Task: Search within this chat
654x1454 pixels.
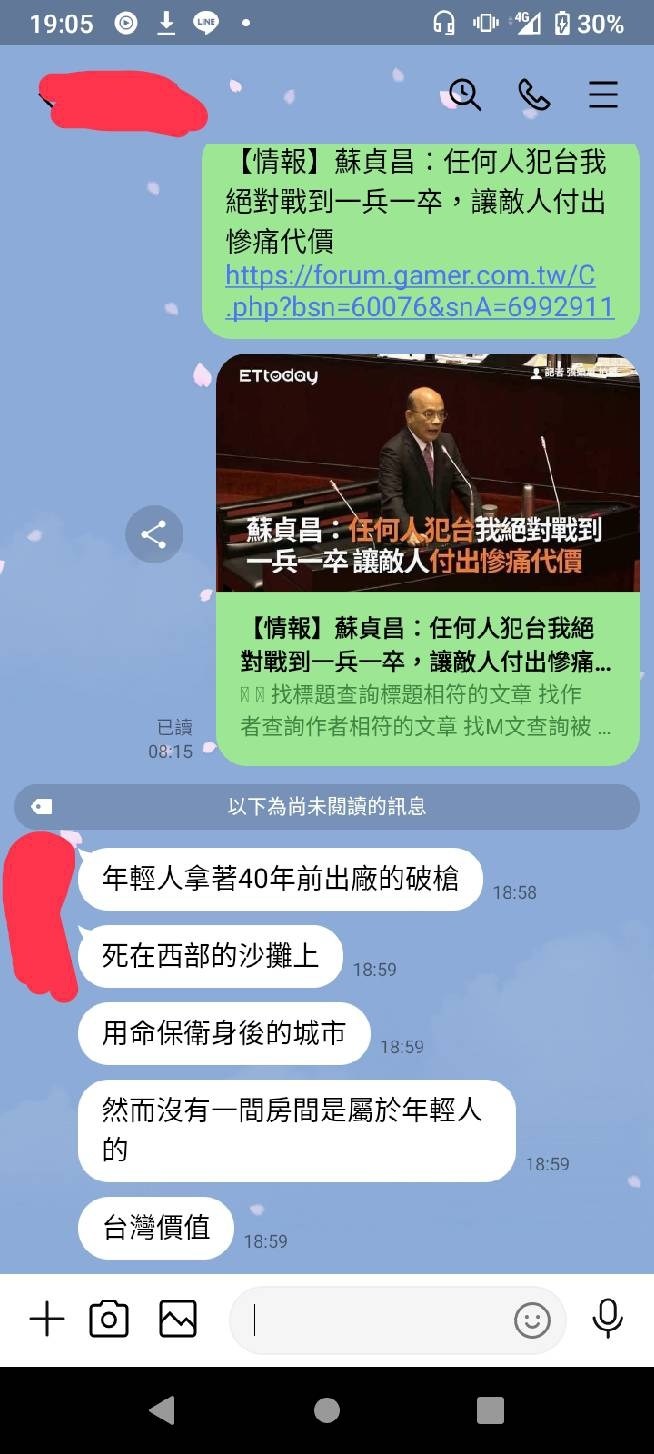Action: (465, 95)
